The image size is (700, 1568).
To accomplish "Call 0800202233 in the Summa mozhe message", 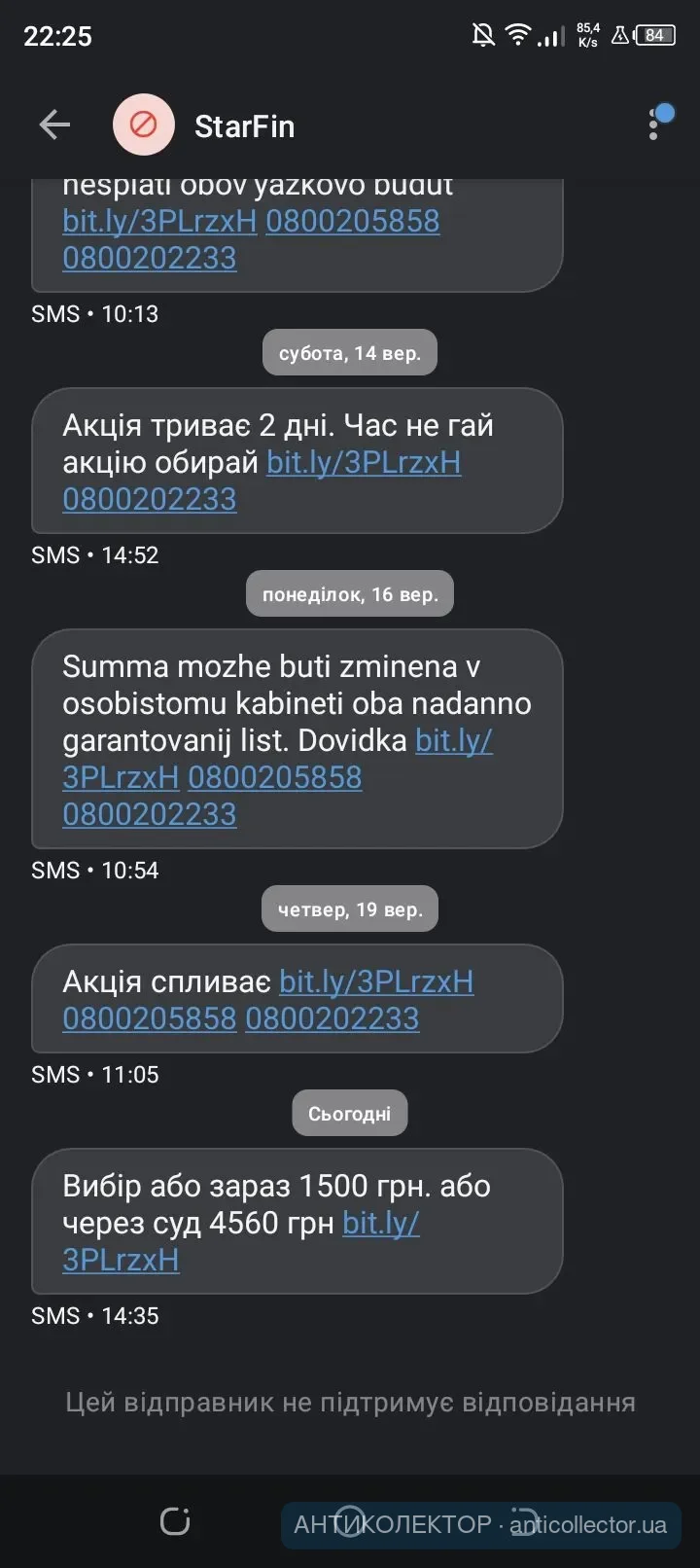I will 149,814.
